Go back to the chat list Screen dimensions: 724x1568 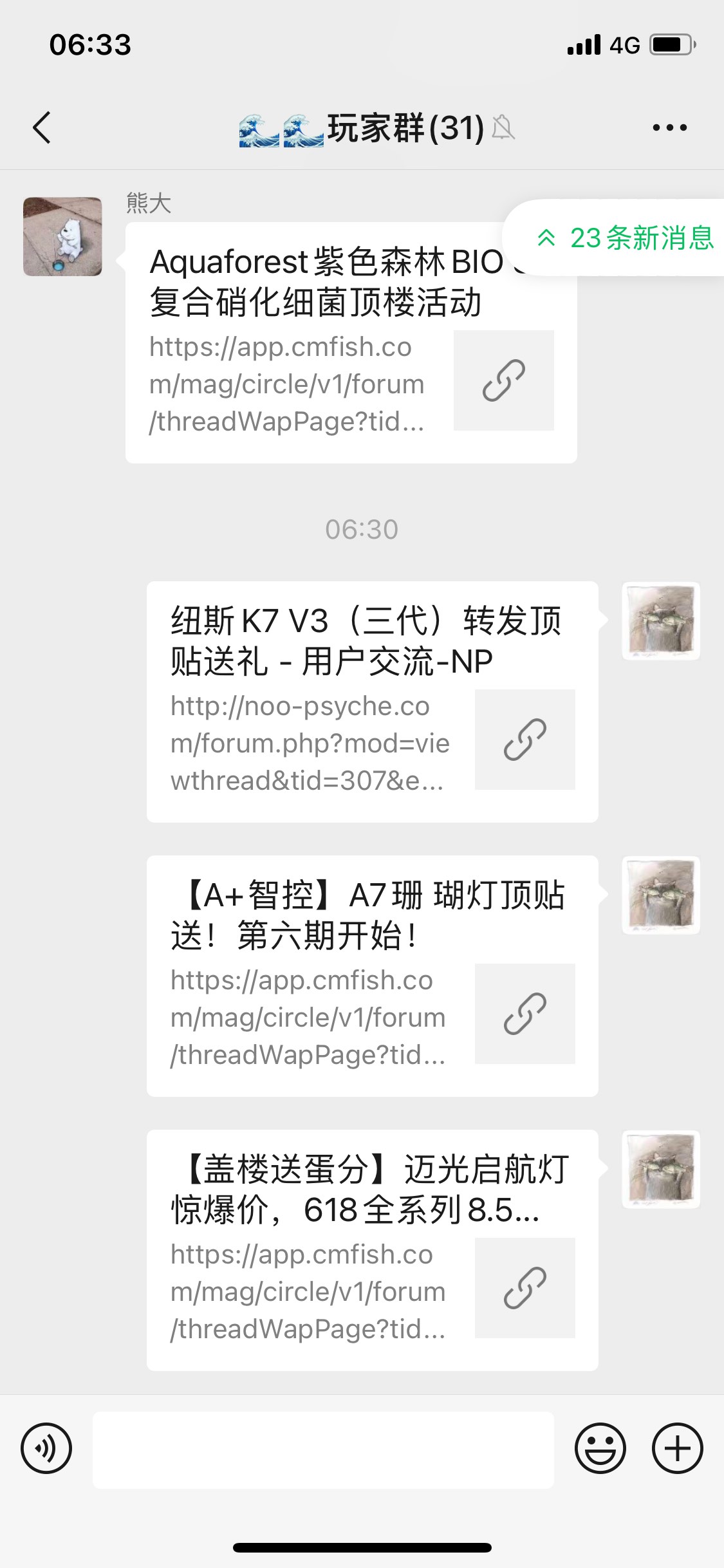[42, 127]
